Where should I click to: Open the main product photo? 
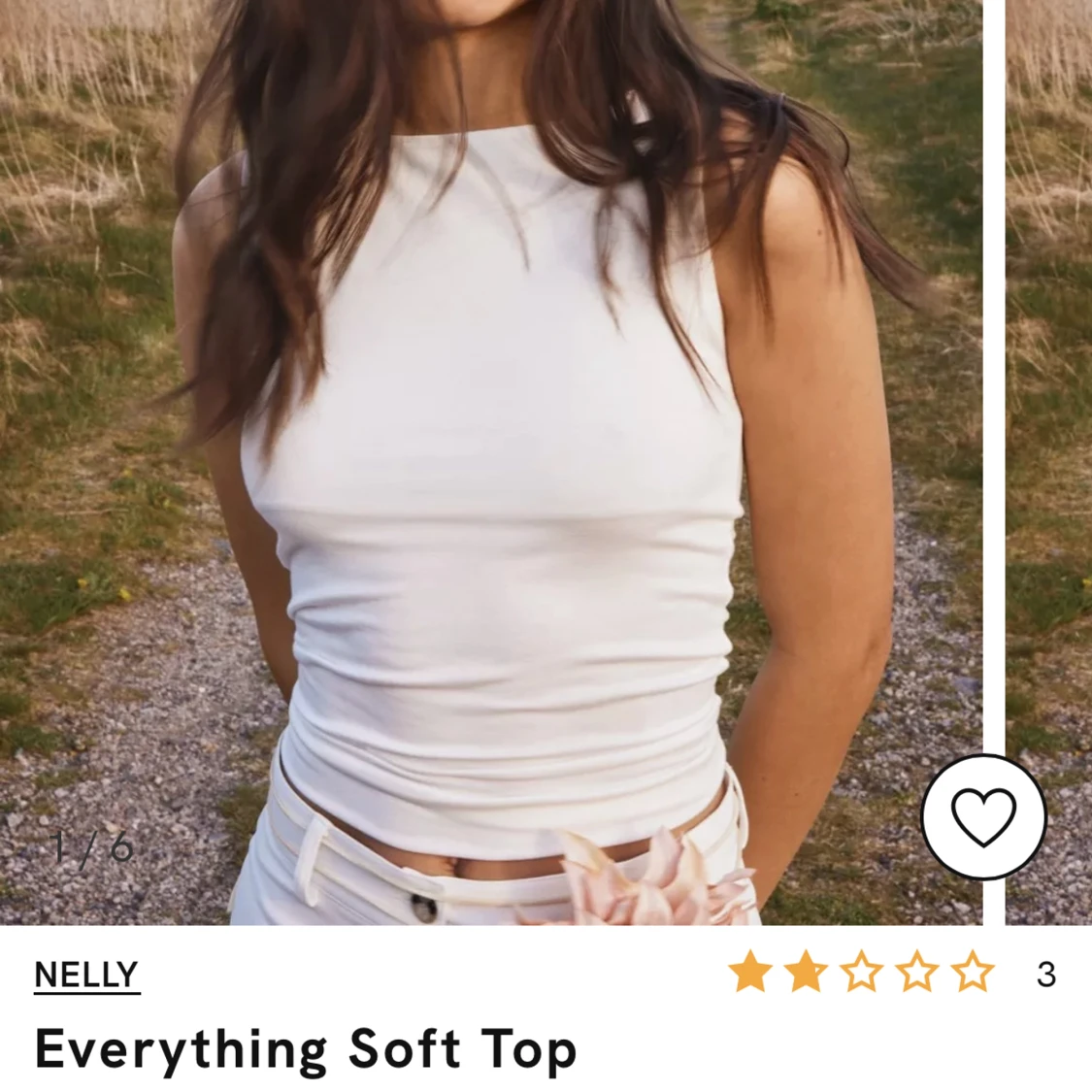point(490,437)
